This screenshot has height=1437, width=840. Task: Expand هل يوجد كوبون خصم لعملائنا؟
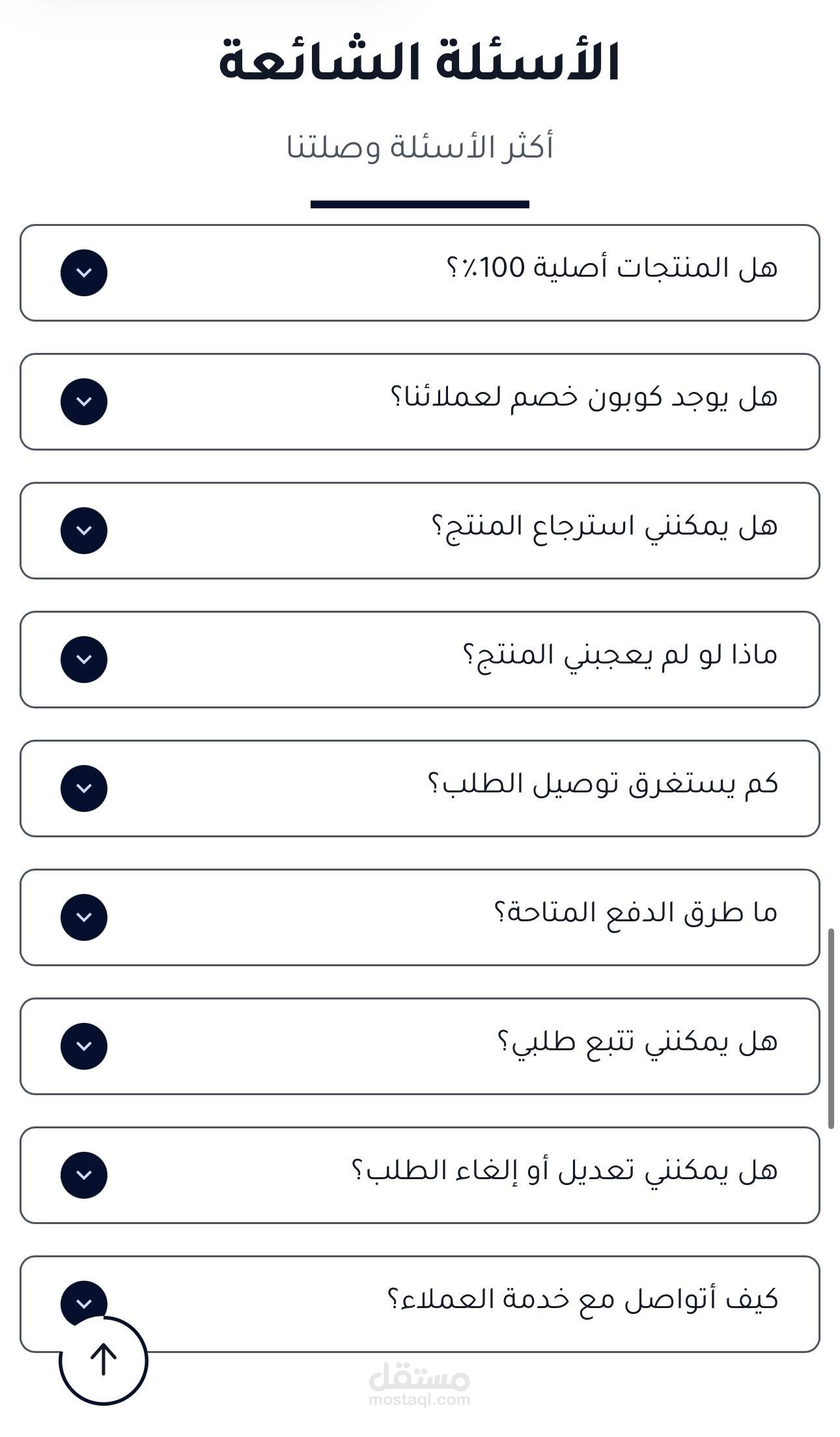pos(84,402)
